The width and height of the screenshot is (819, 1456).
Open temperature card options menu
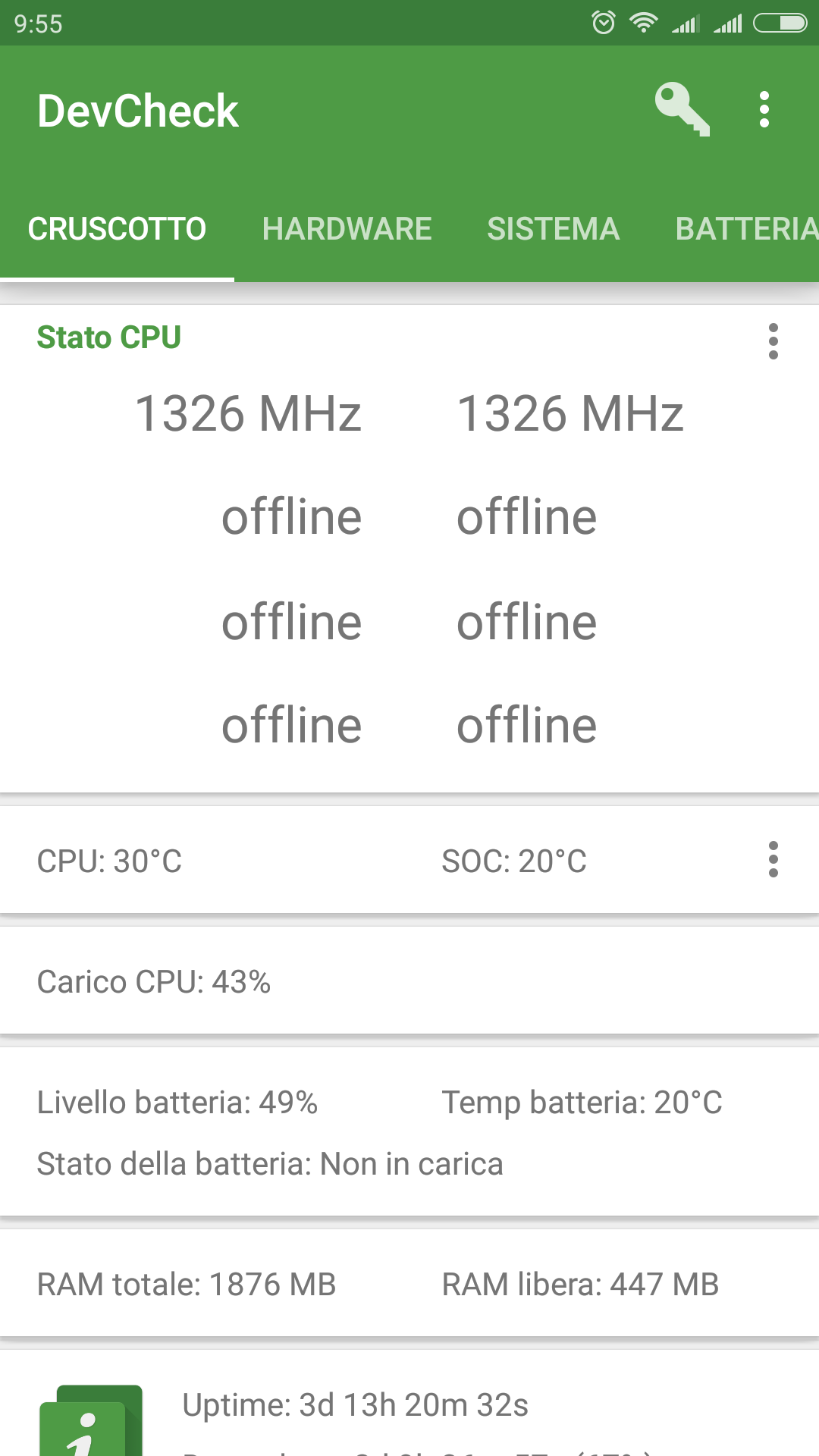pyautogui.click(x=773, y=859)
